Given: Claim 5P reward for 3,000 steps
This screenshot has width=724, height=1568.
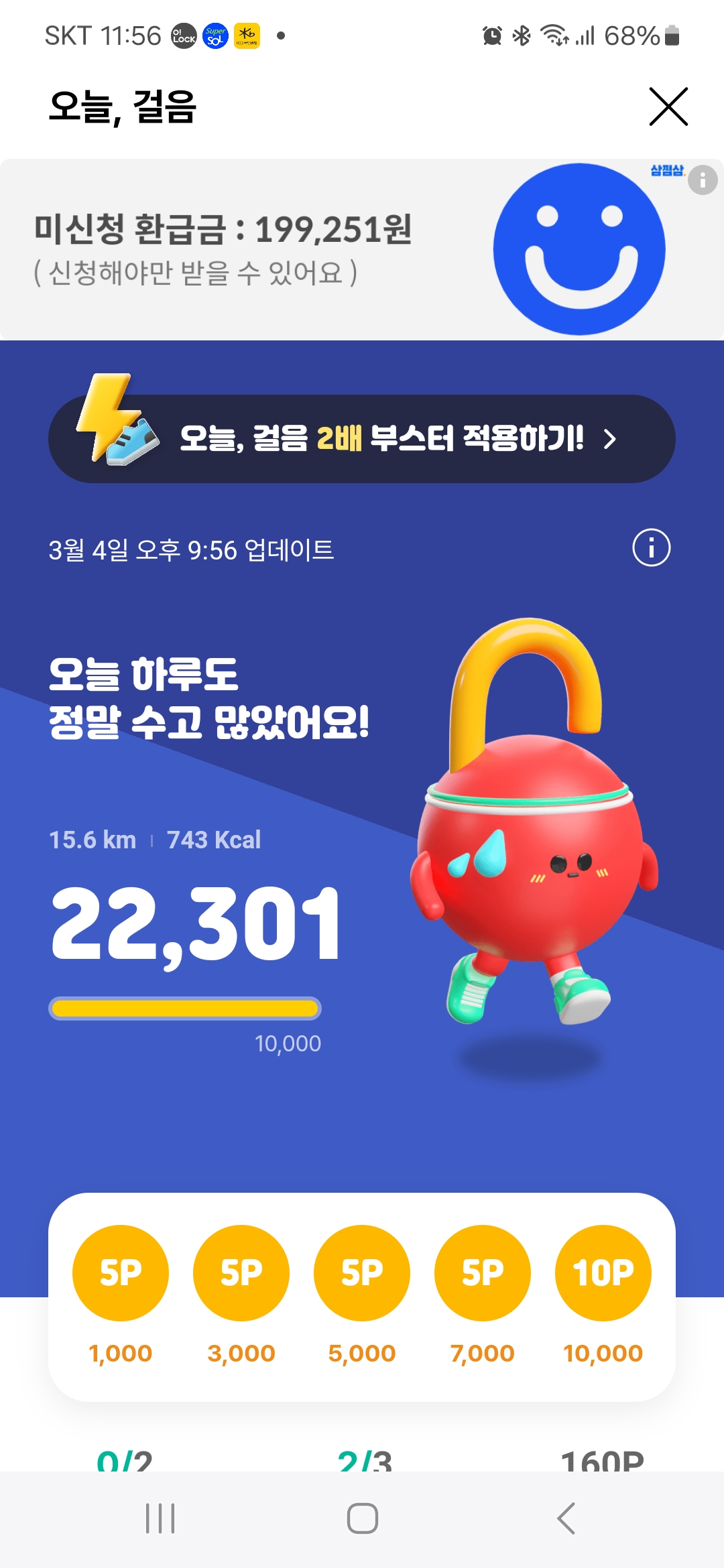Looking at the screenshot, I should tap(241, 1272).
